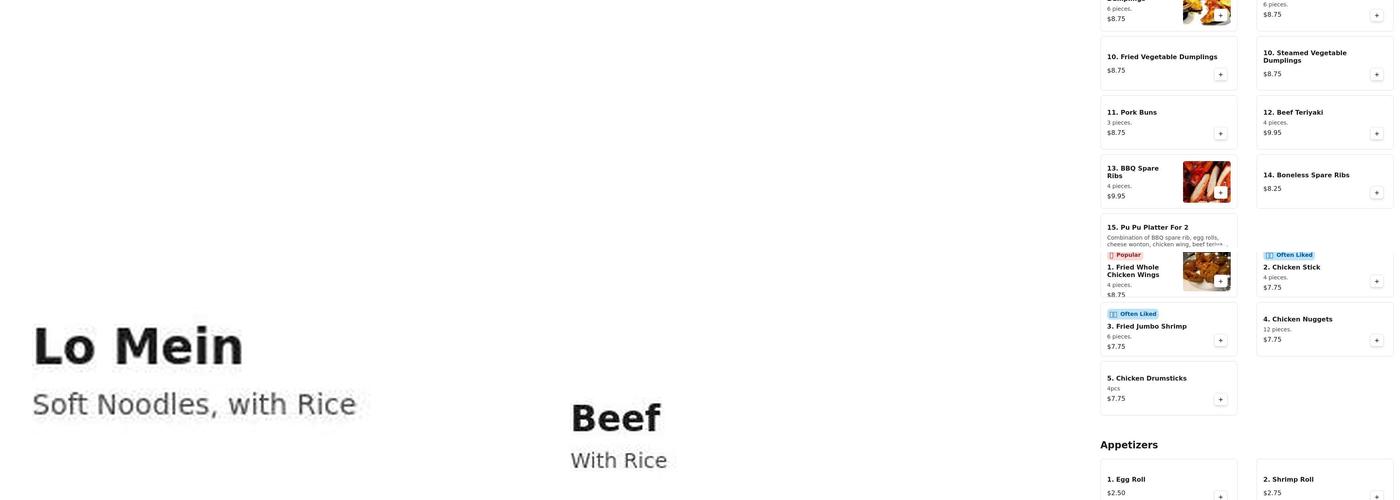Open the Egg Roll item card
1400x500 pixels.
point(1167,481)
